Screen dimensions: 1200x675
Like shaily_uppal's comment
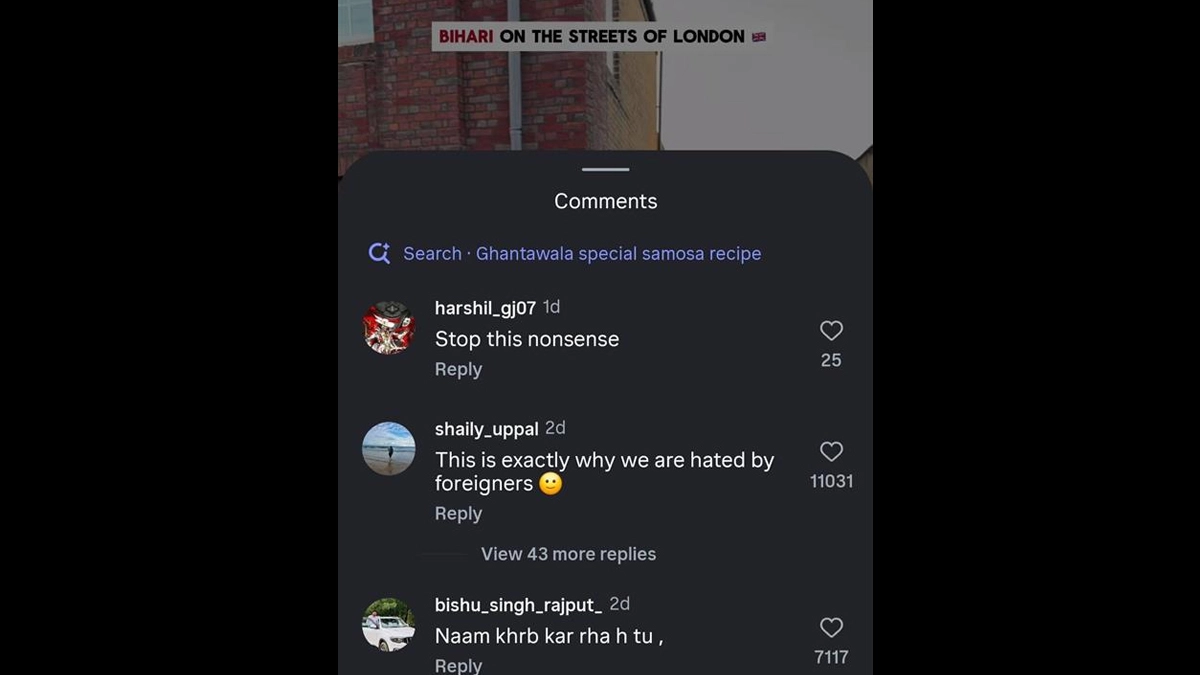[x=831, y=452]
